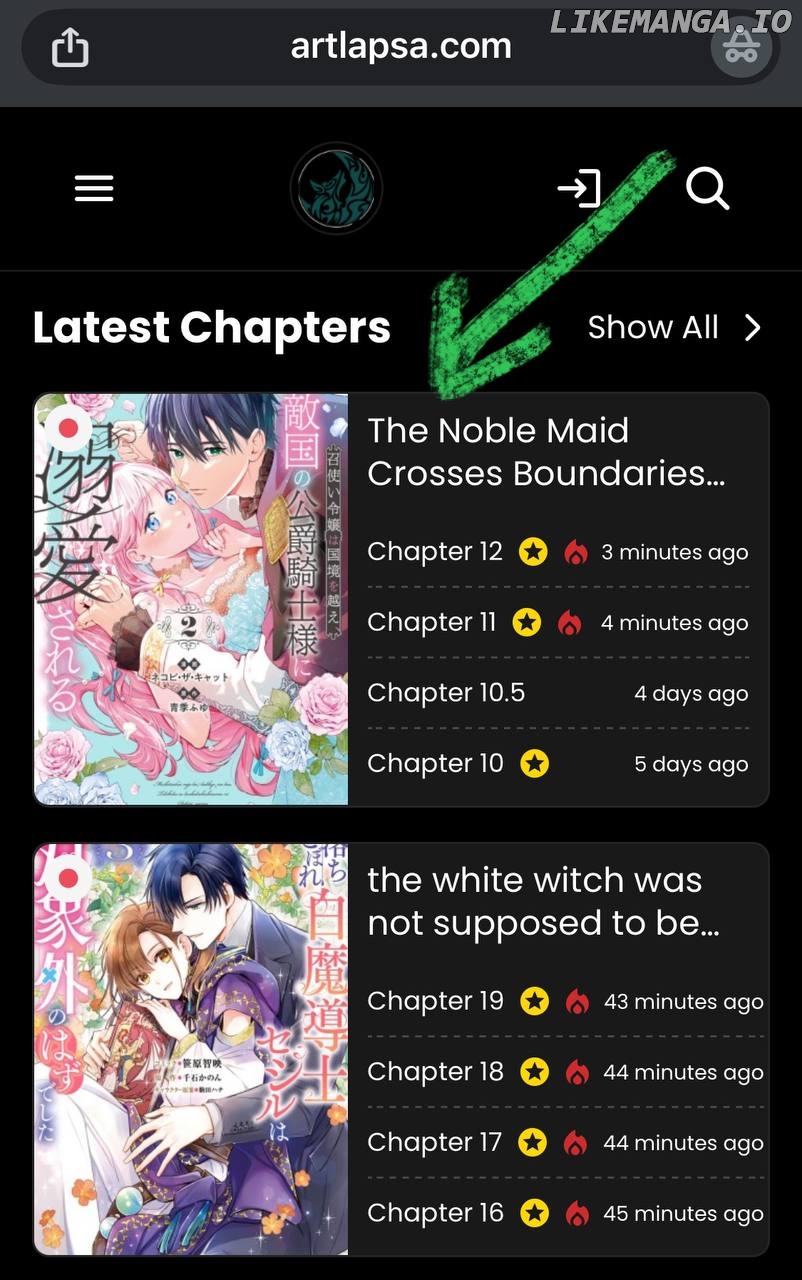Viewport: 802px width, 1280px height.
Task: Read Chapter 19 of the white witch
Action: 435,1001
